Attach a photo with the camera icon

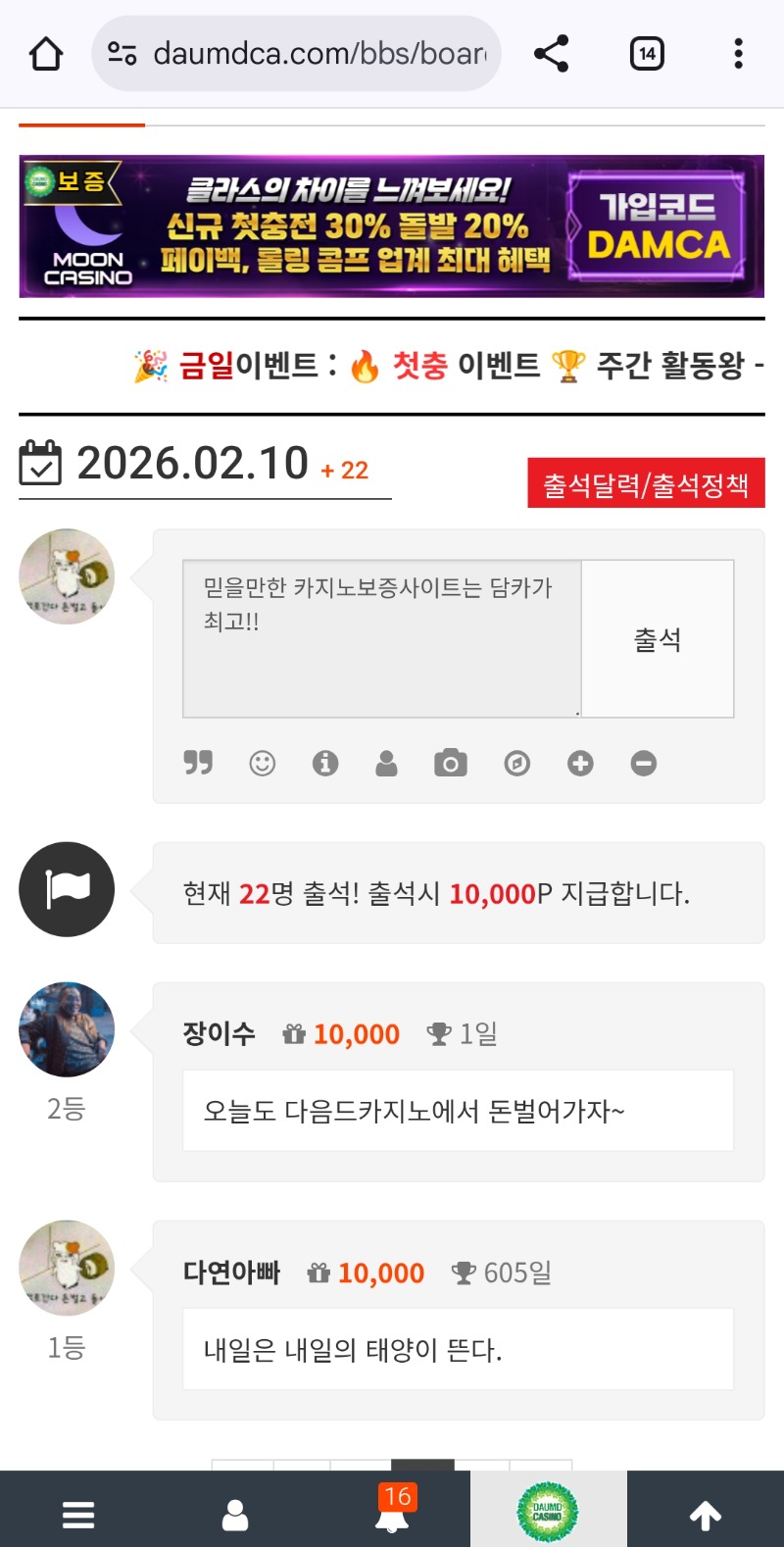click(451, 763)
